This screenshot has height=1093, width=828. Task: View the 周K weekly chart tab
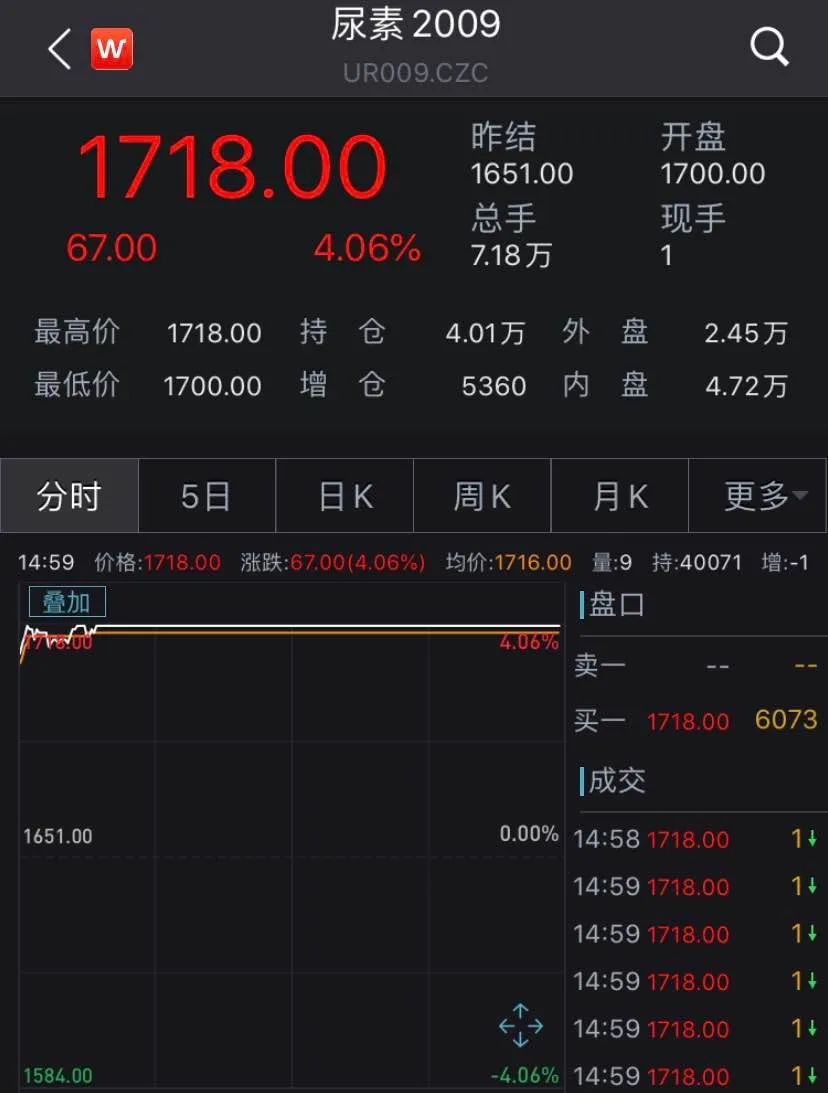(x=482, y=495)
